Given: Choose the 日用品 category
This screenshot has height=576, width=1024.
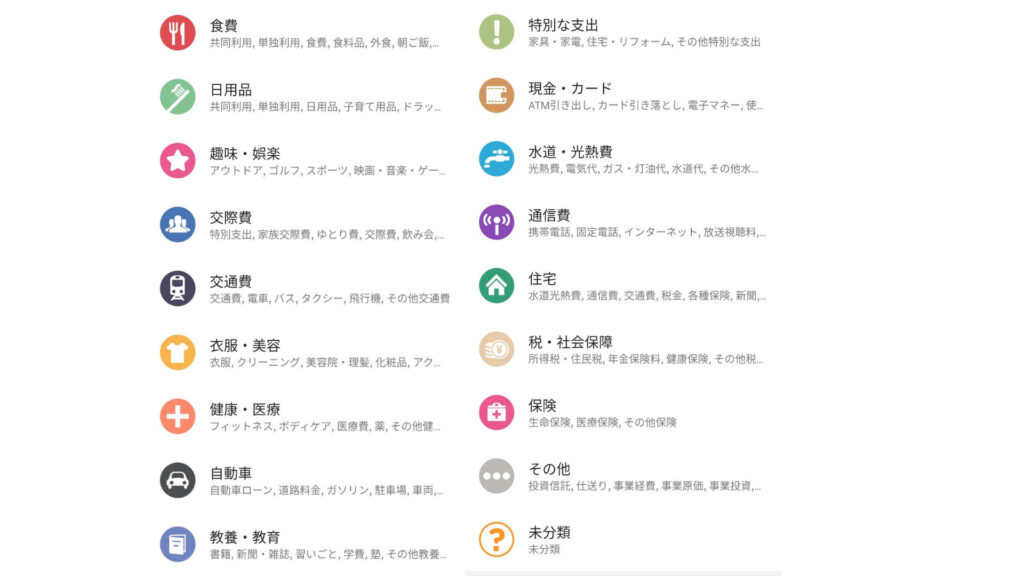Looking at the screenshot, I should 231,90.
